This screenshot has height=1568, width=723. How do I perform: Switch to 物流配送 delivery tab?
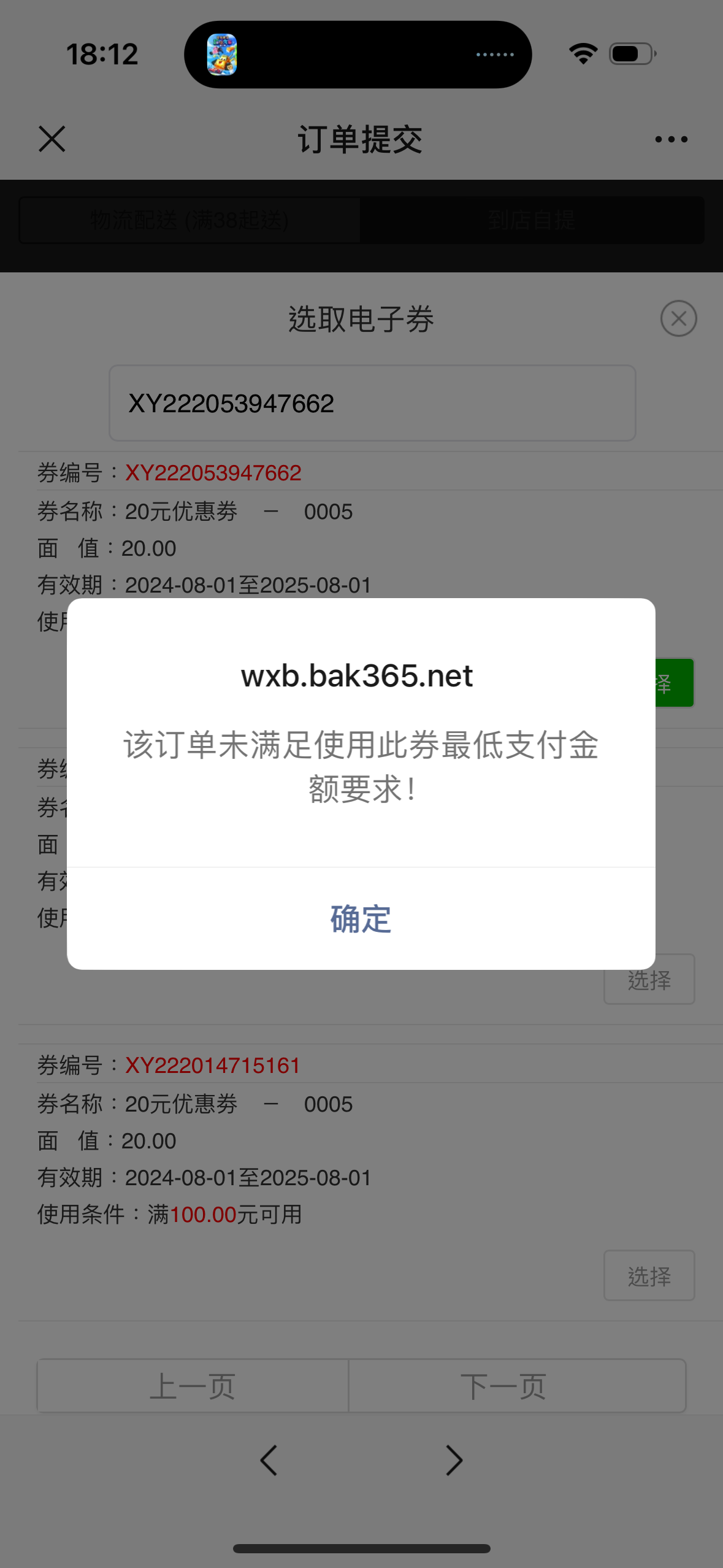point(189,220)
